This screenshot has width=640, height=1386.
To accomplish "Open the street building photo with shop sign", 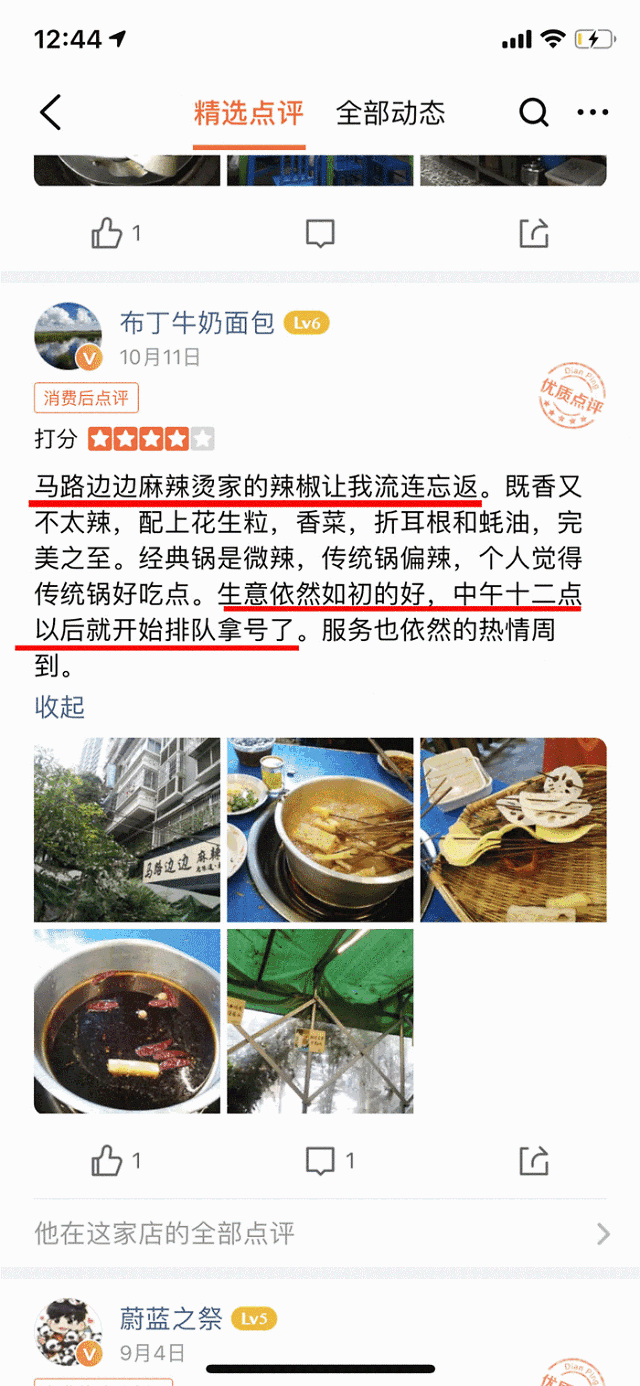I will click(127, 829).
